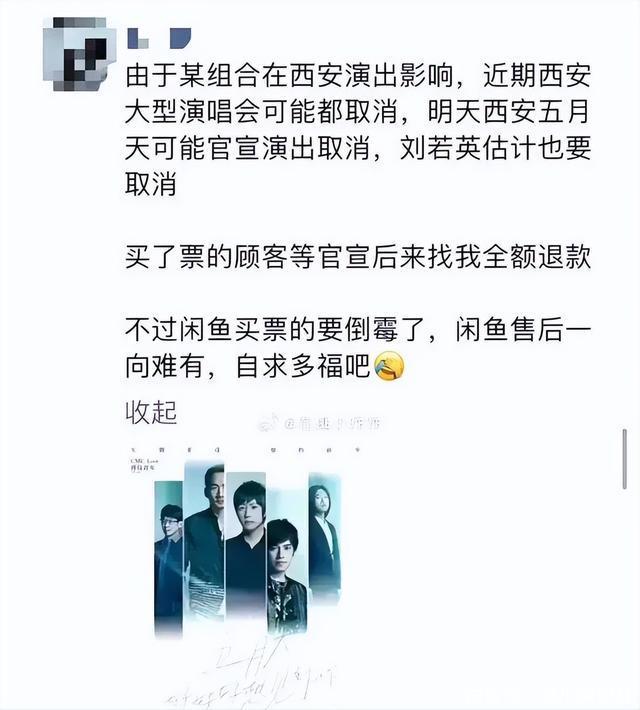Tap 收起 to collapse the post text

point(150,412)
